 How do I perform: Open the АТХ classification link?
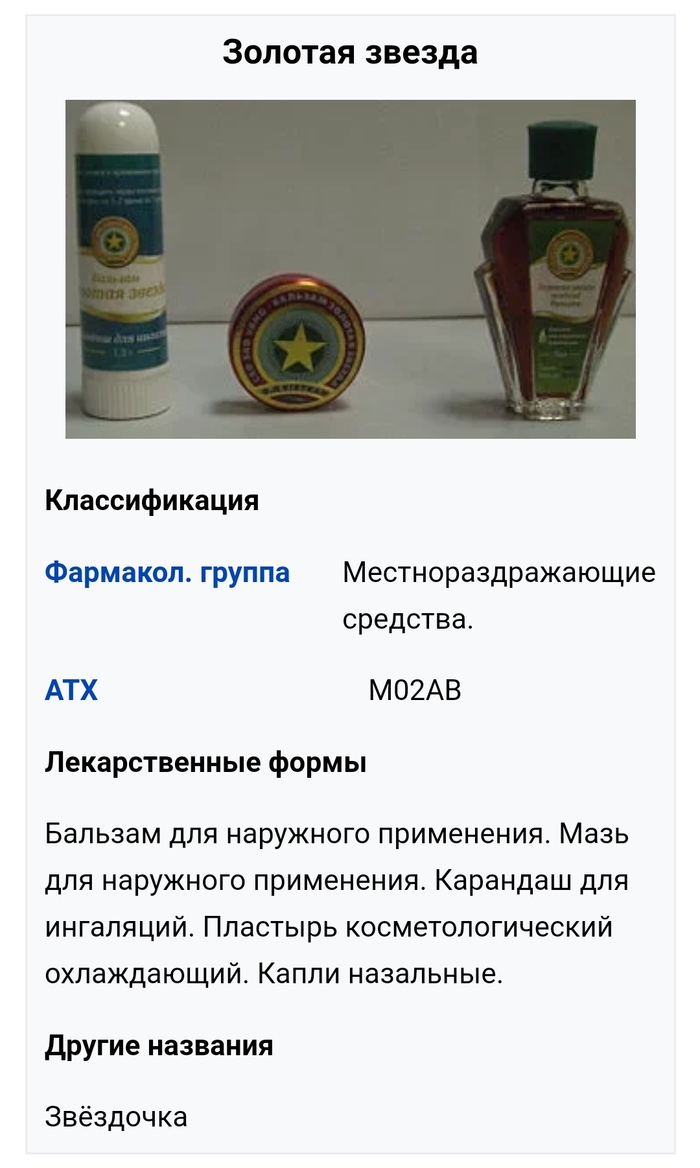click(x=71, y=690)
